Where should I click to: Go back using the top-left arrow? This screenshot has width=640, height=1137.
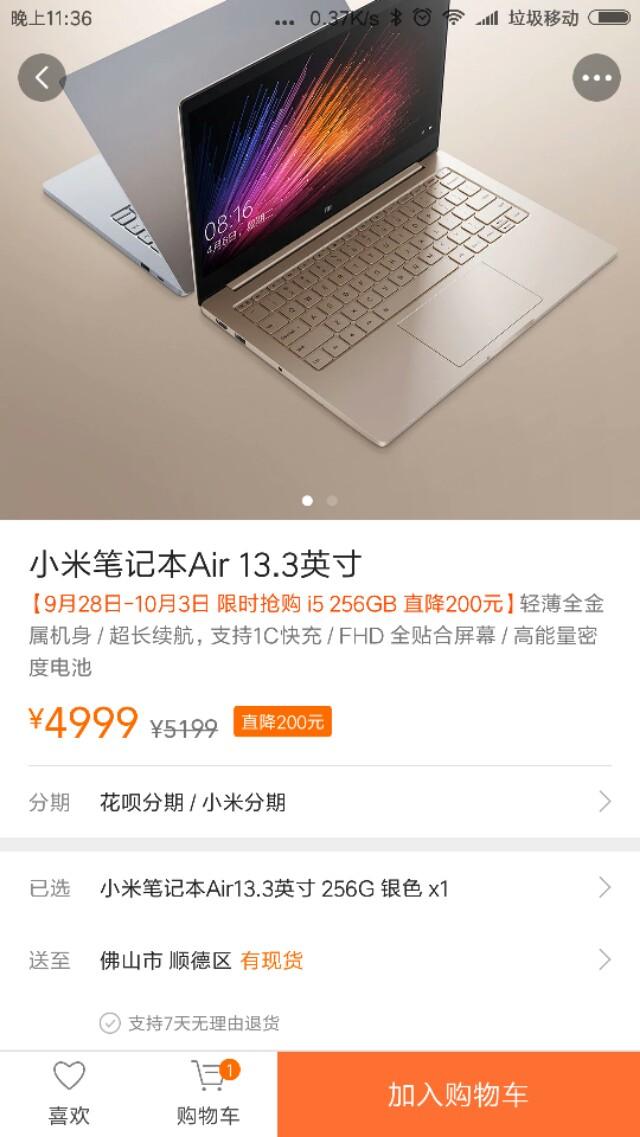[x=41, y=77]
